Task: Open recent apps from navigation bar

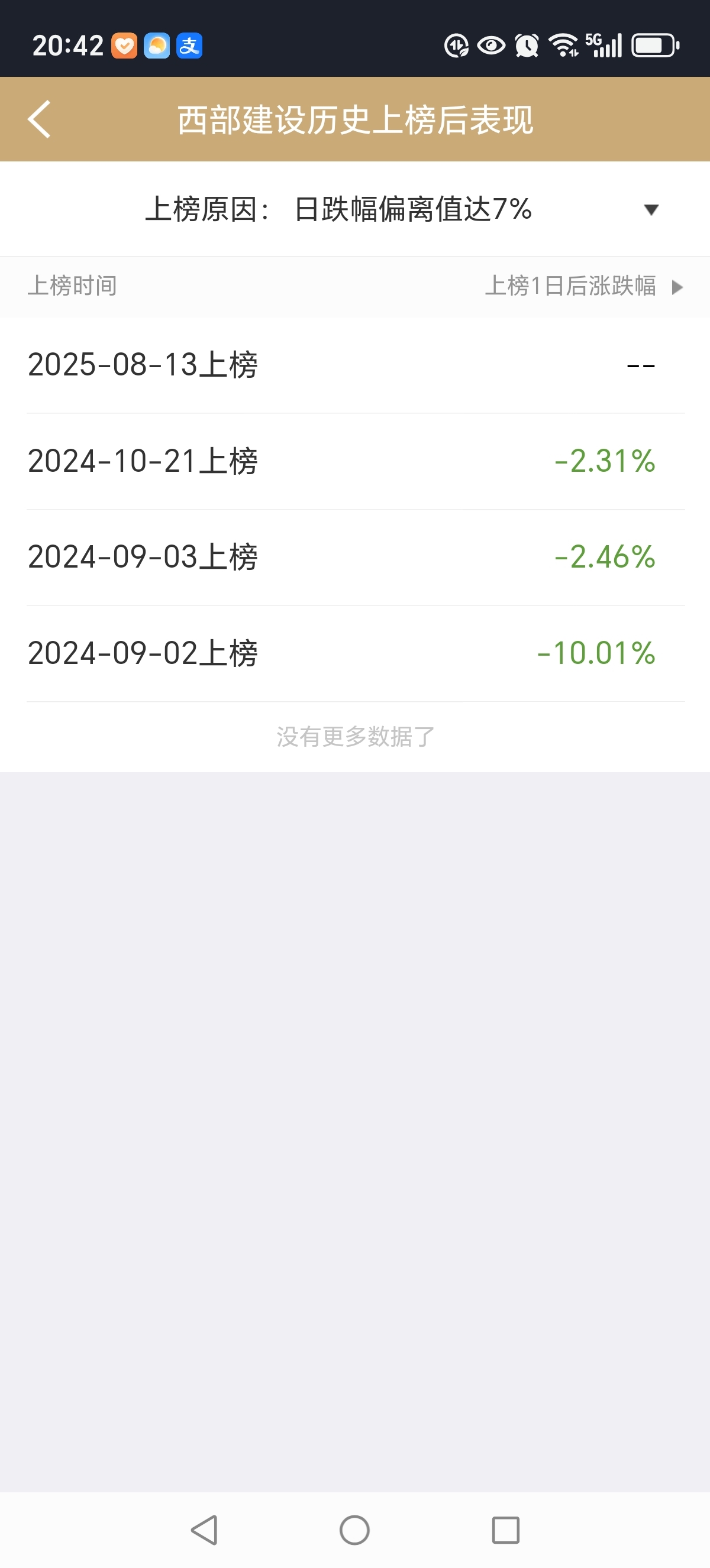Action: click(x=505, y=1530)
